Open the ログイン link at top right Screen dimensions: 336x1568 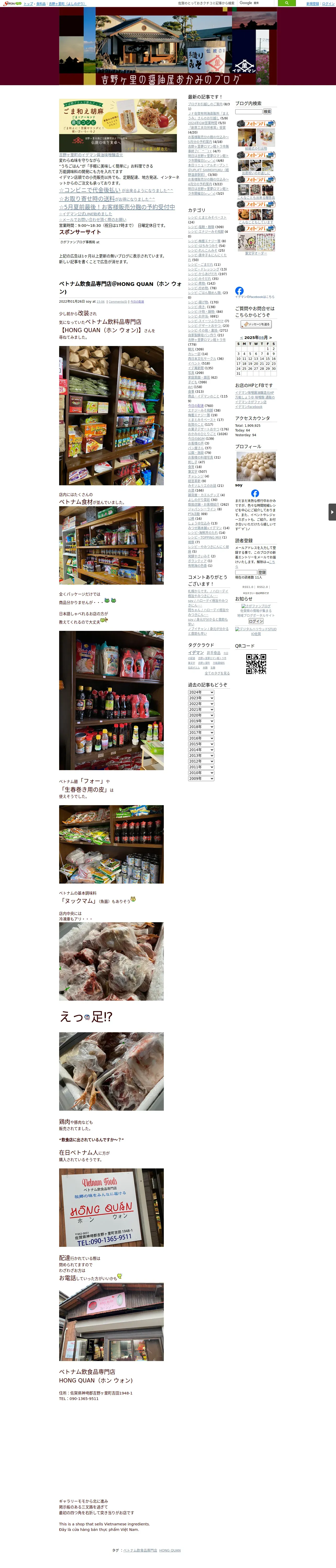coord(328,4)
